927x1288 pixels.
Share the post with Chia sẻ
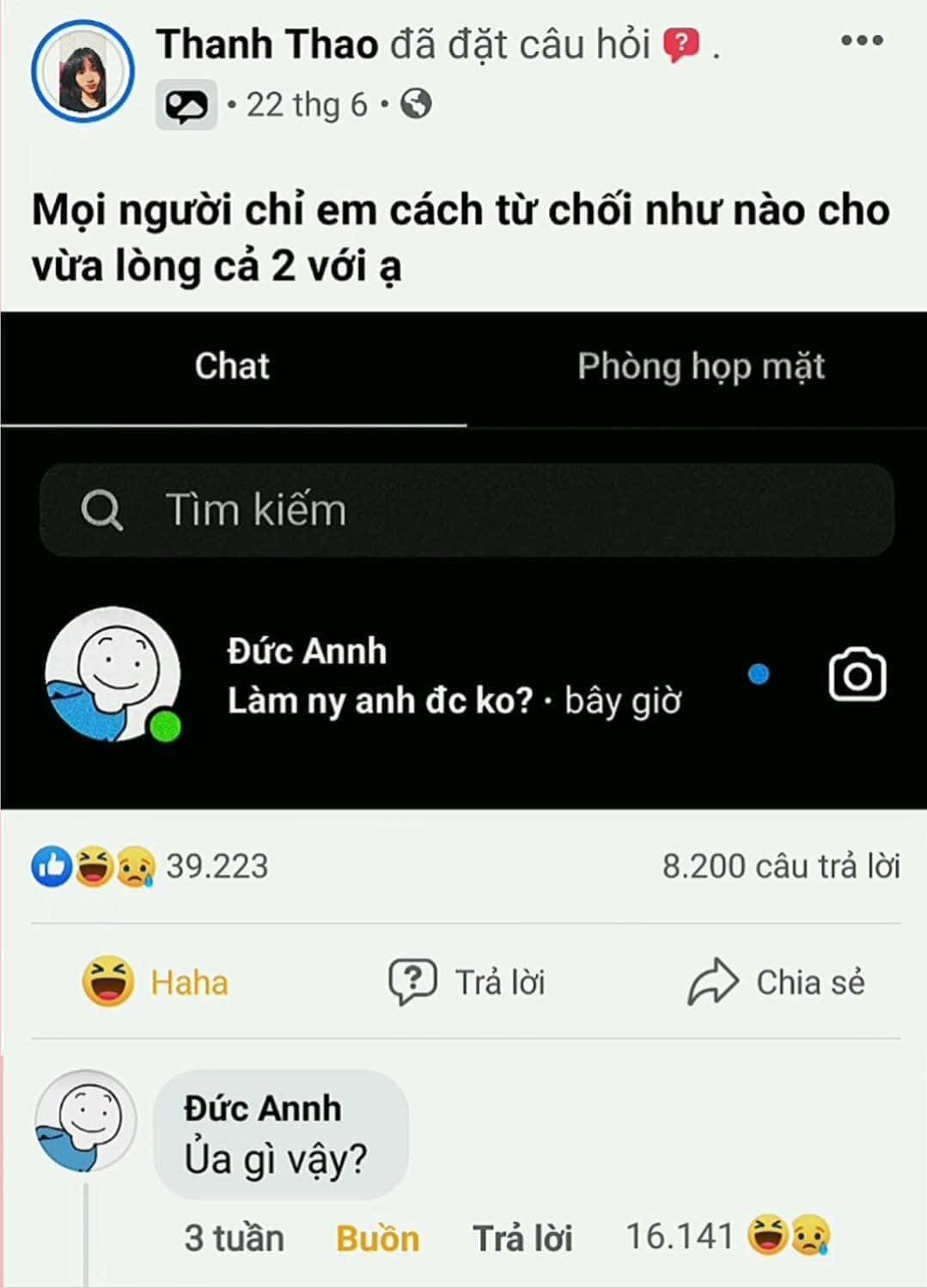point(777,982)
